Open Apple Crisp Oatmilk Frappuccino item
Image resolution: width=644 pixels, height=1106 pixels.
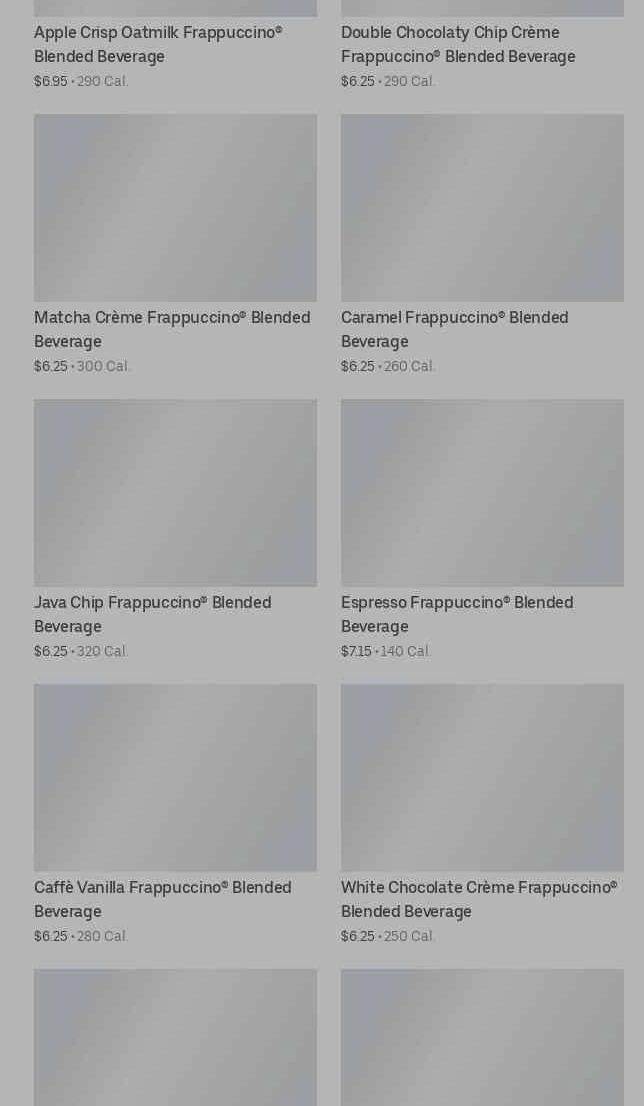(x=175, y=44)
